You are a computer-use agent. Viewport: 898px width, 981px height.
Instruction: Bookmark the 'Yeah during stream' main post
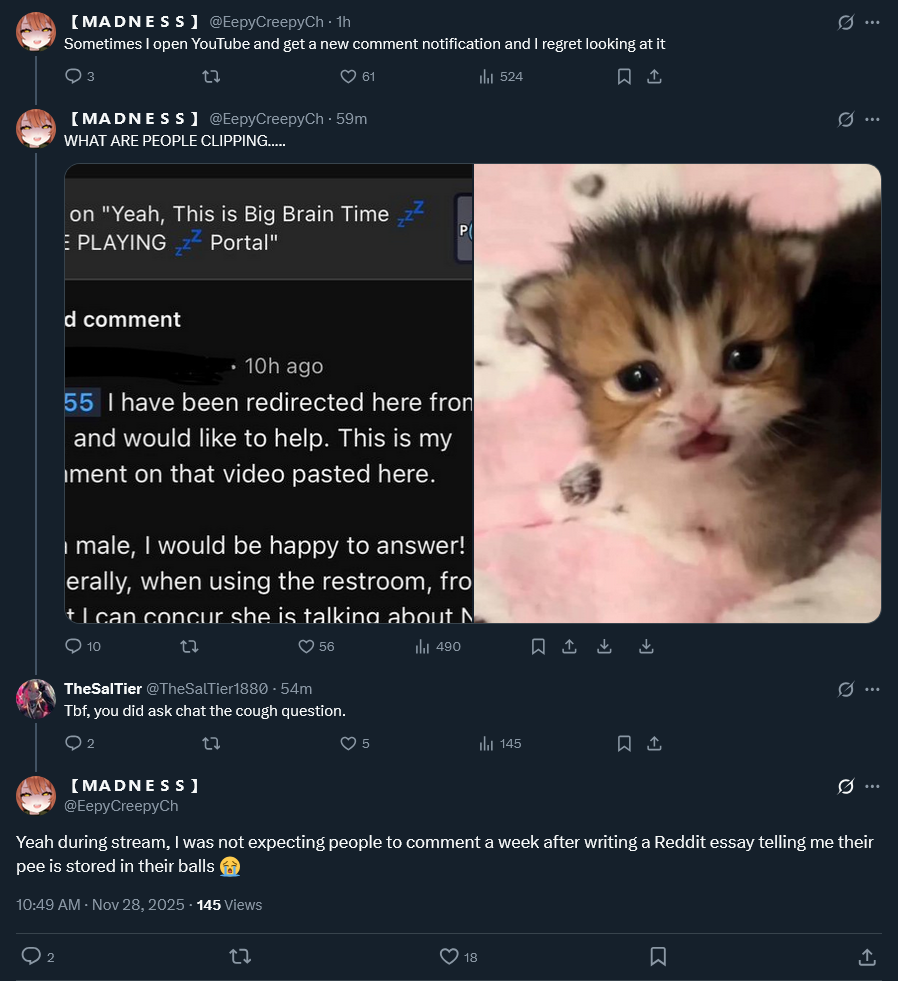click(x=658, y=957)
